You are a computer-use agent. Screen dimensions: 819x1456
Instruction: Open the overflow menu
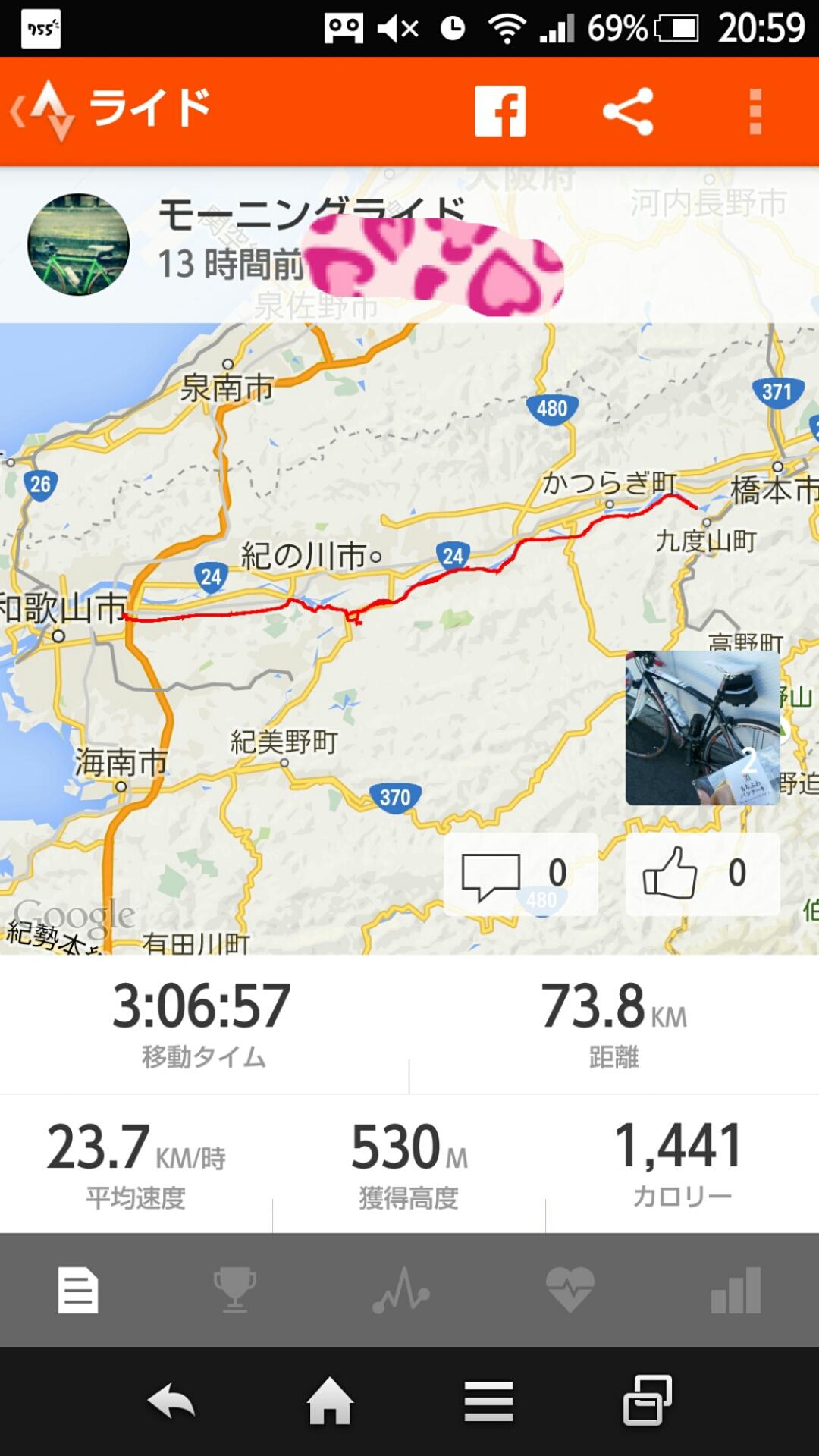755,111
